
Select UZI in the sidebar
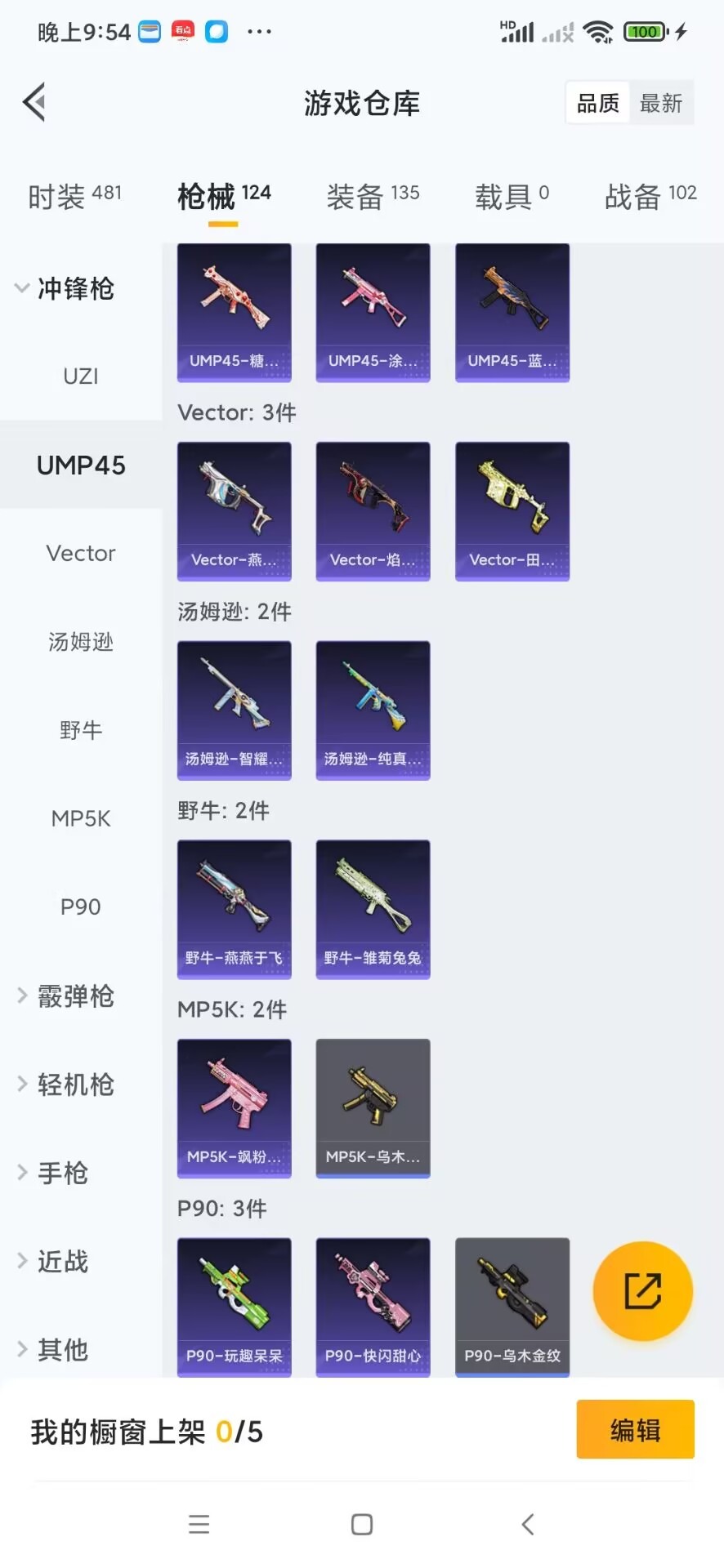[x=80, y=376]
